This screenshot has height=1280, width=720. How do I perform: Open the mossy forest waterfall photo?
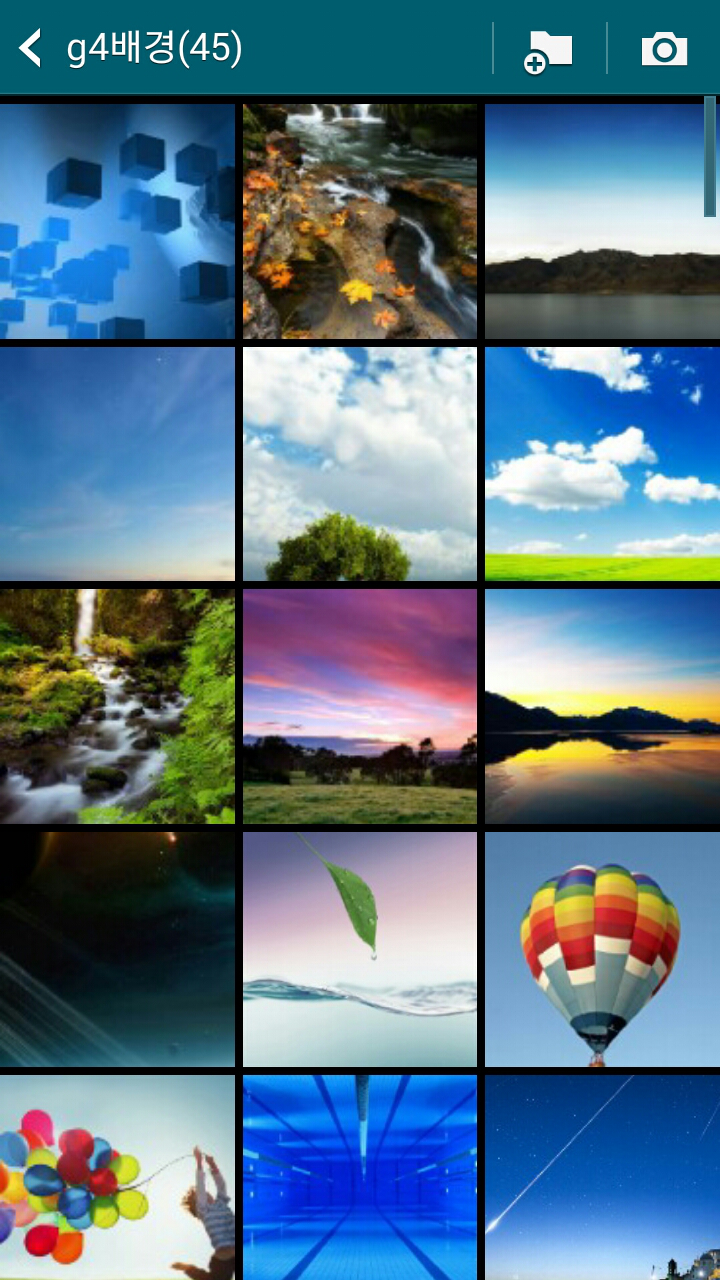coord(117,706)
